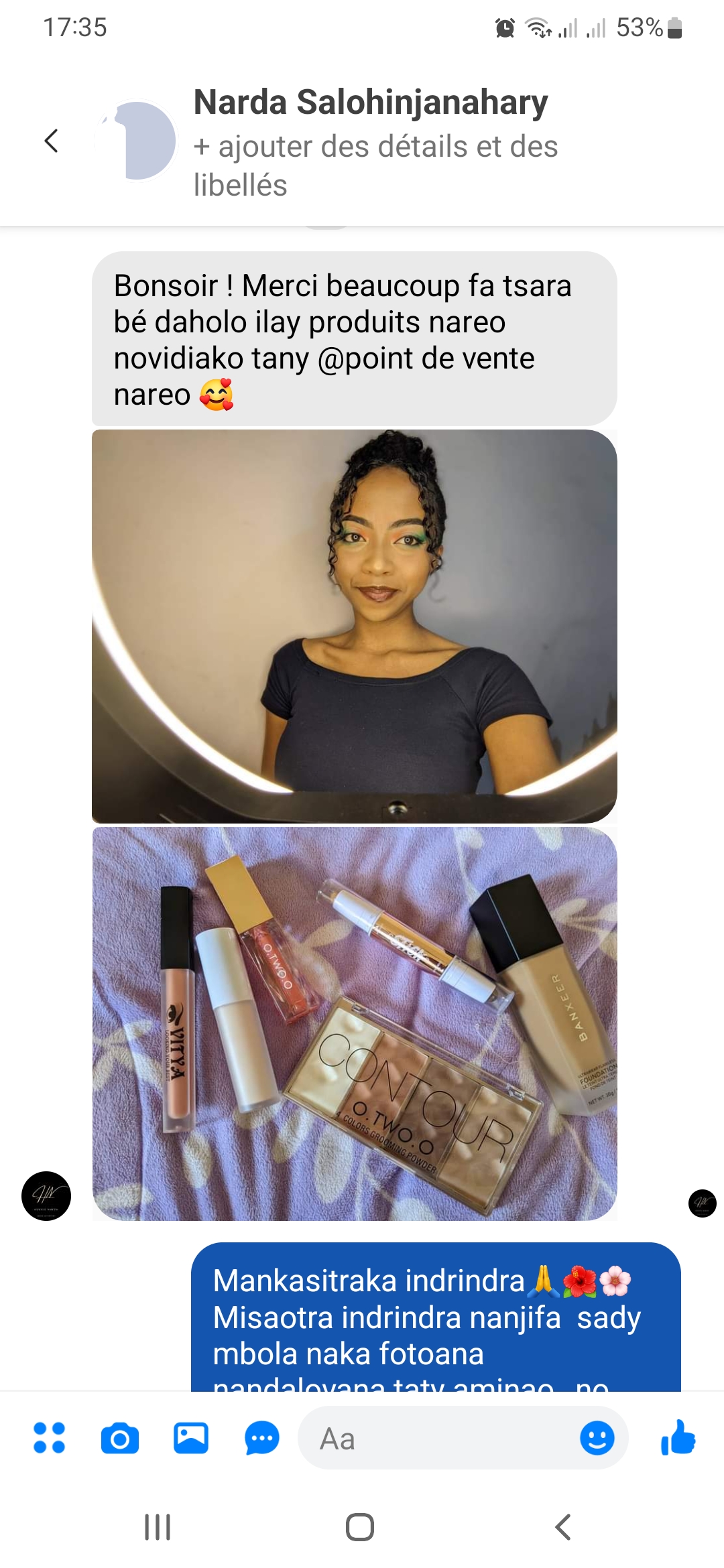
Task: Open the camera to take a photo
Action: coord(120,1438)
